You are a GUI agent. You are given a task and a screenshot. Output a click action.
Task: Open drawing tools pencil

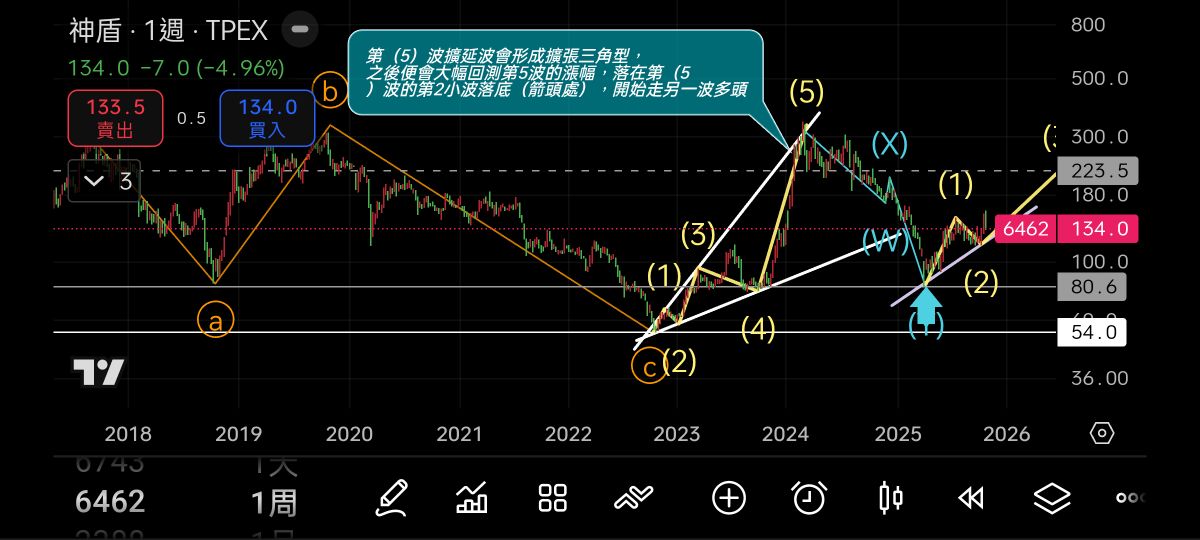(x=392, y=497)
